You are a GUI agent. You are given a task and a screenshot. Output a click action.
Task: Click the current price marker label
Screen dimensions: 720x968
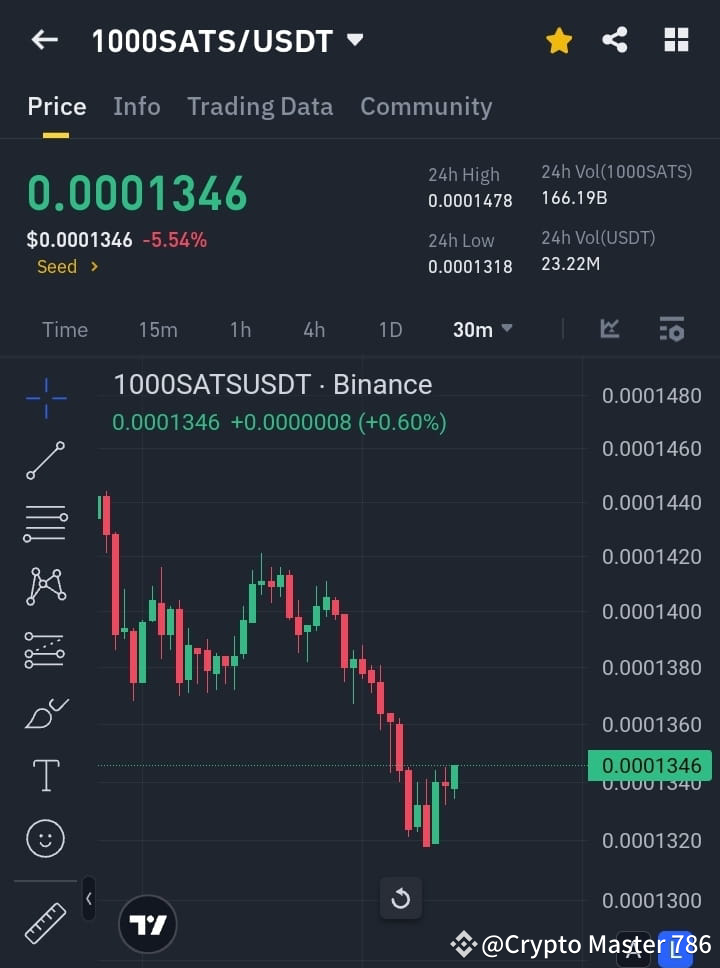(651, 765)
